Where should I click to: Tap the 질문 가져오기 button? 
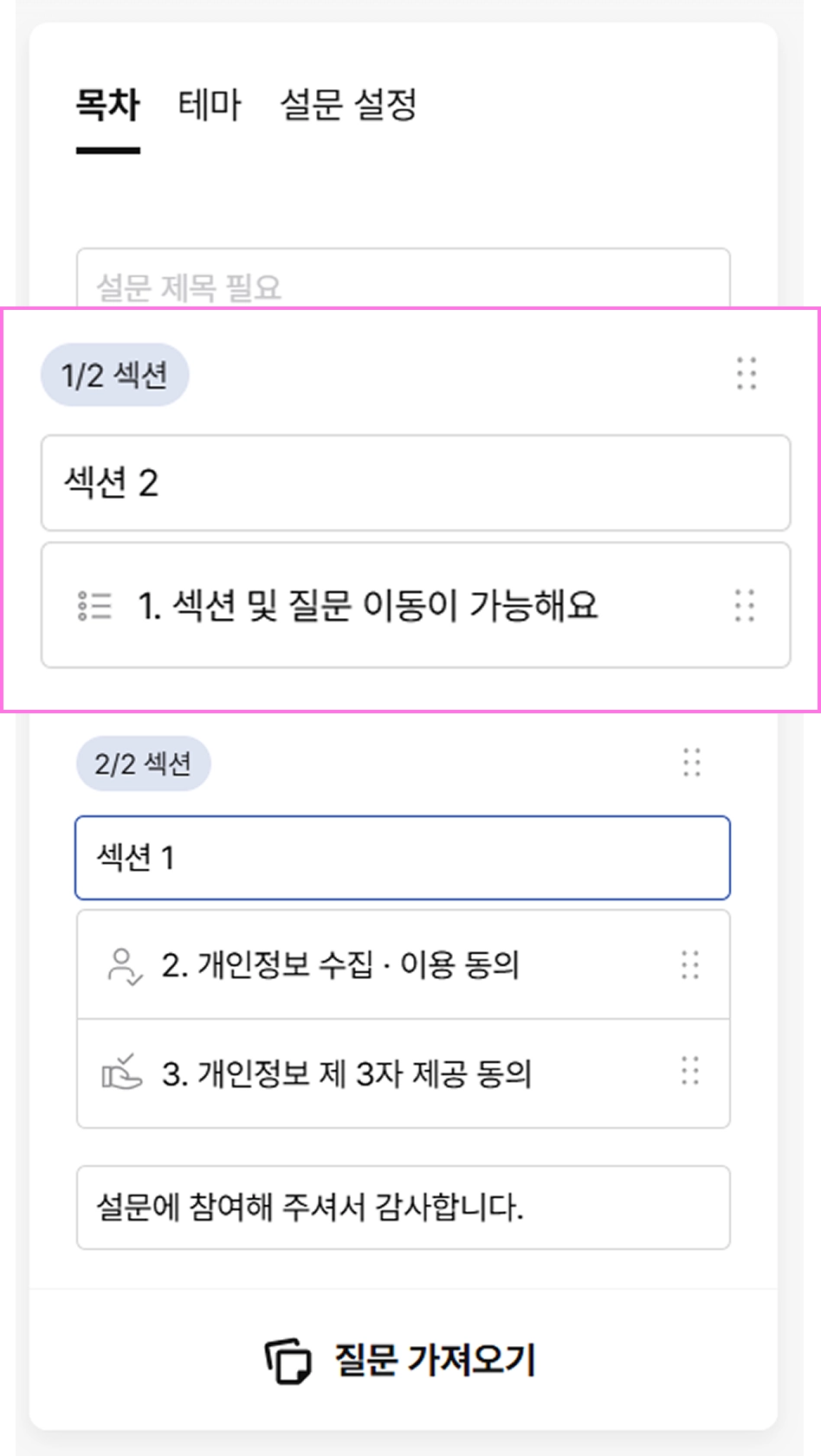click(x=401, y=1360)
